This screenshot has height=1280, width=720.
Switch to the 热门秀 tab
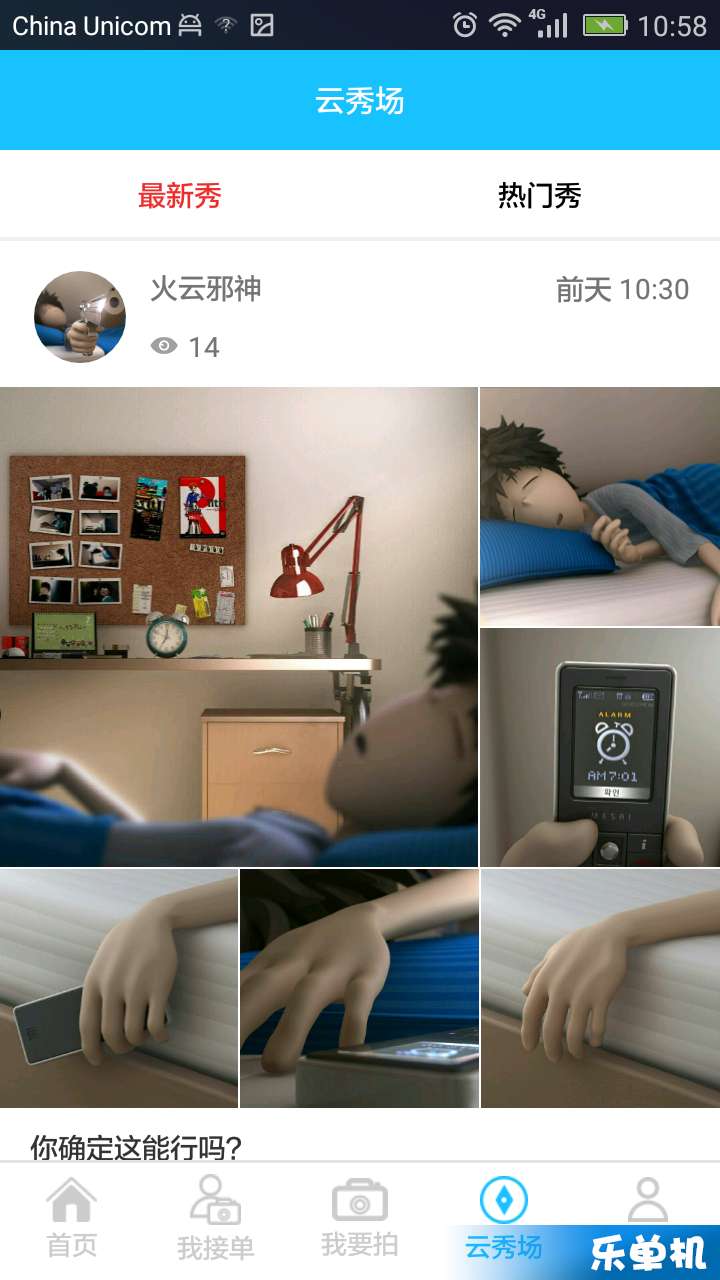[540, 196]
